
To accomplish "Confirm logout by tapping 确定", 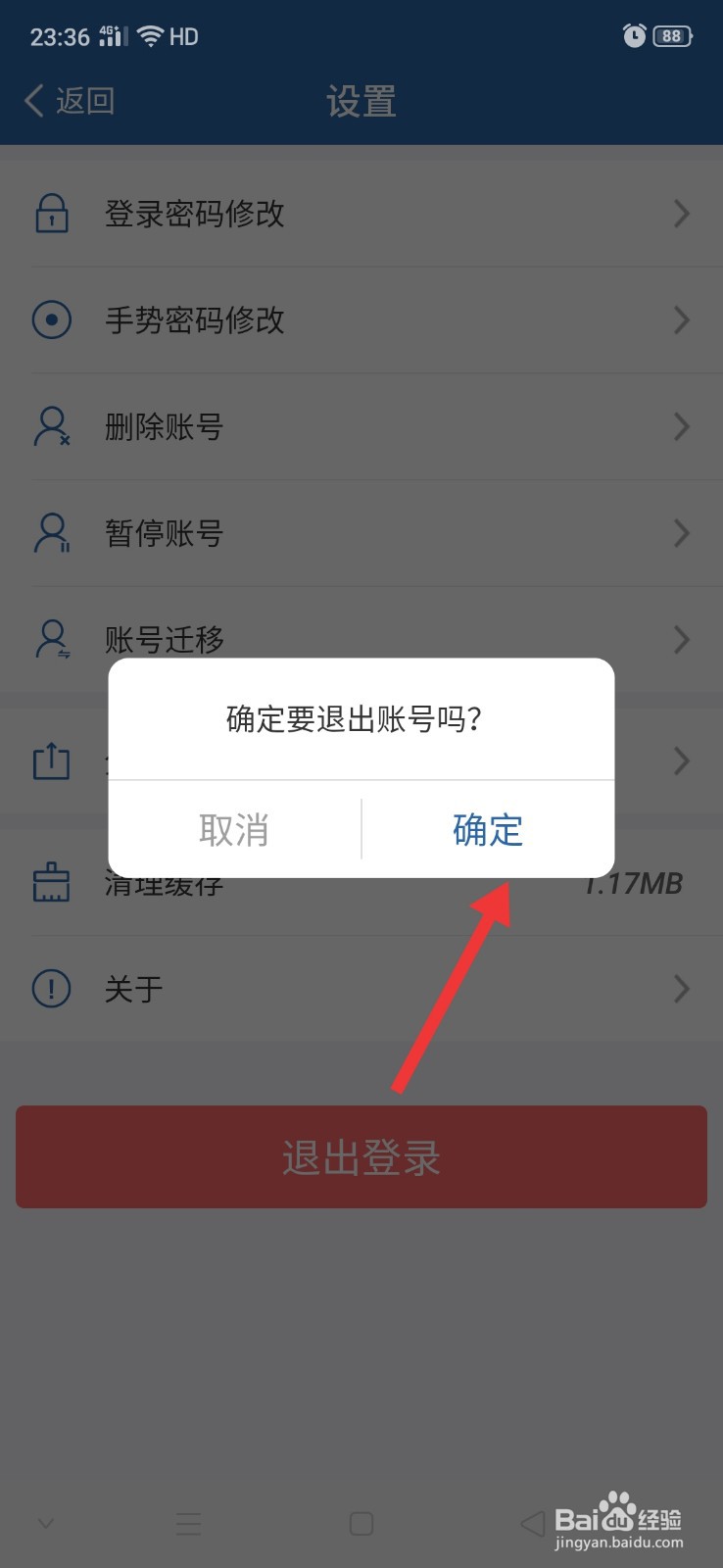I will pyautogui.click(x=487, y=829).
